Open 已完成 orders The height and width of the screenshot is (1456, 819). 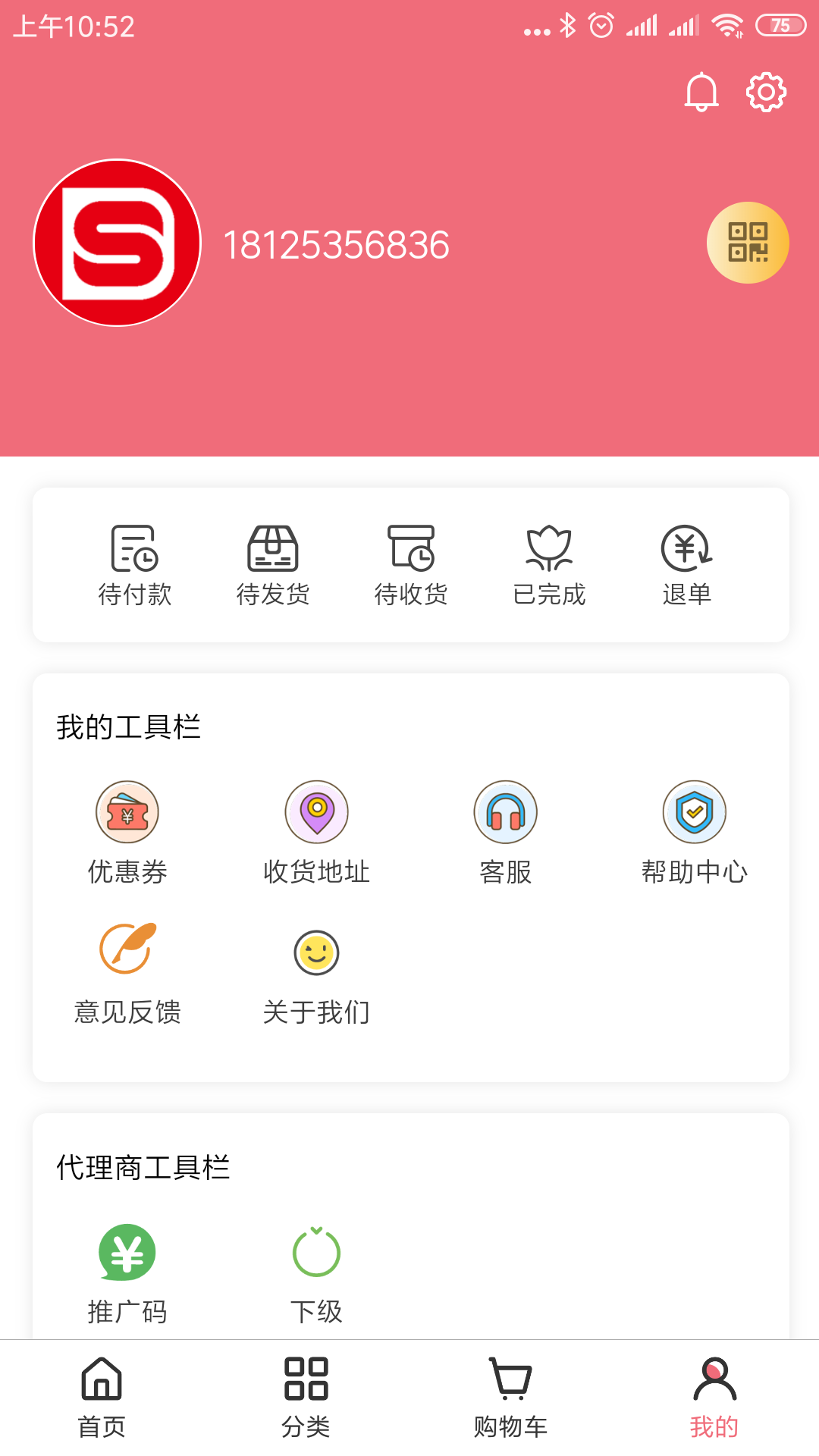(549, 565)
